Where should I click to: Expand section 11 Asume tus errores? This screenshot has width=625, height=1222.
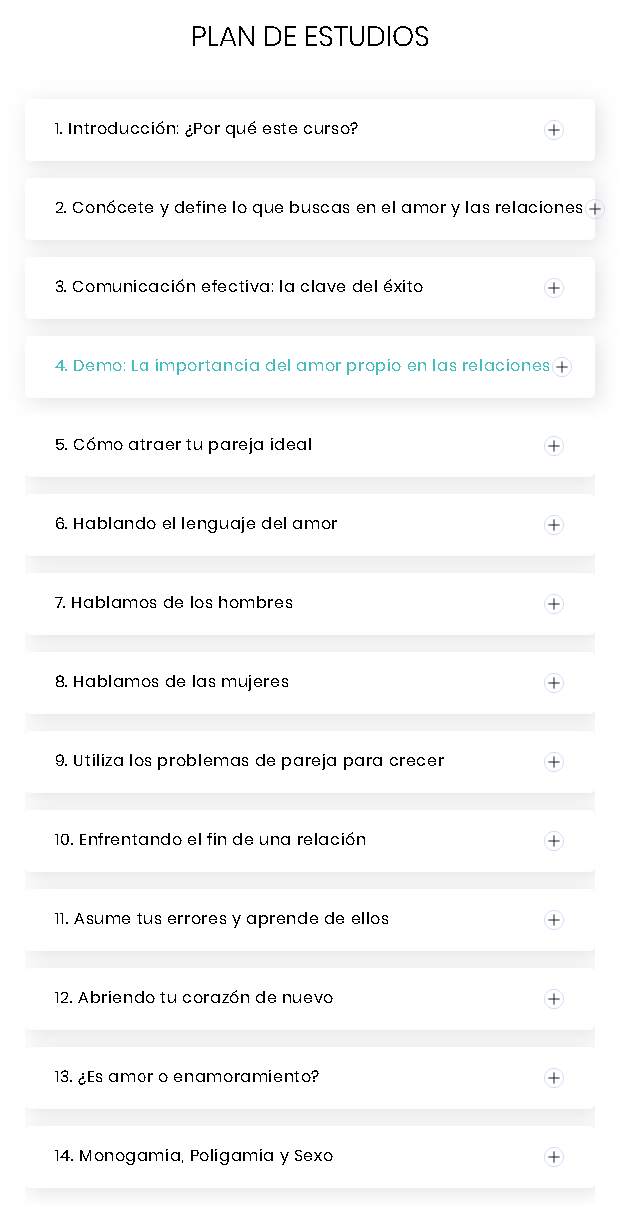click(x=553, y=920)
